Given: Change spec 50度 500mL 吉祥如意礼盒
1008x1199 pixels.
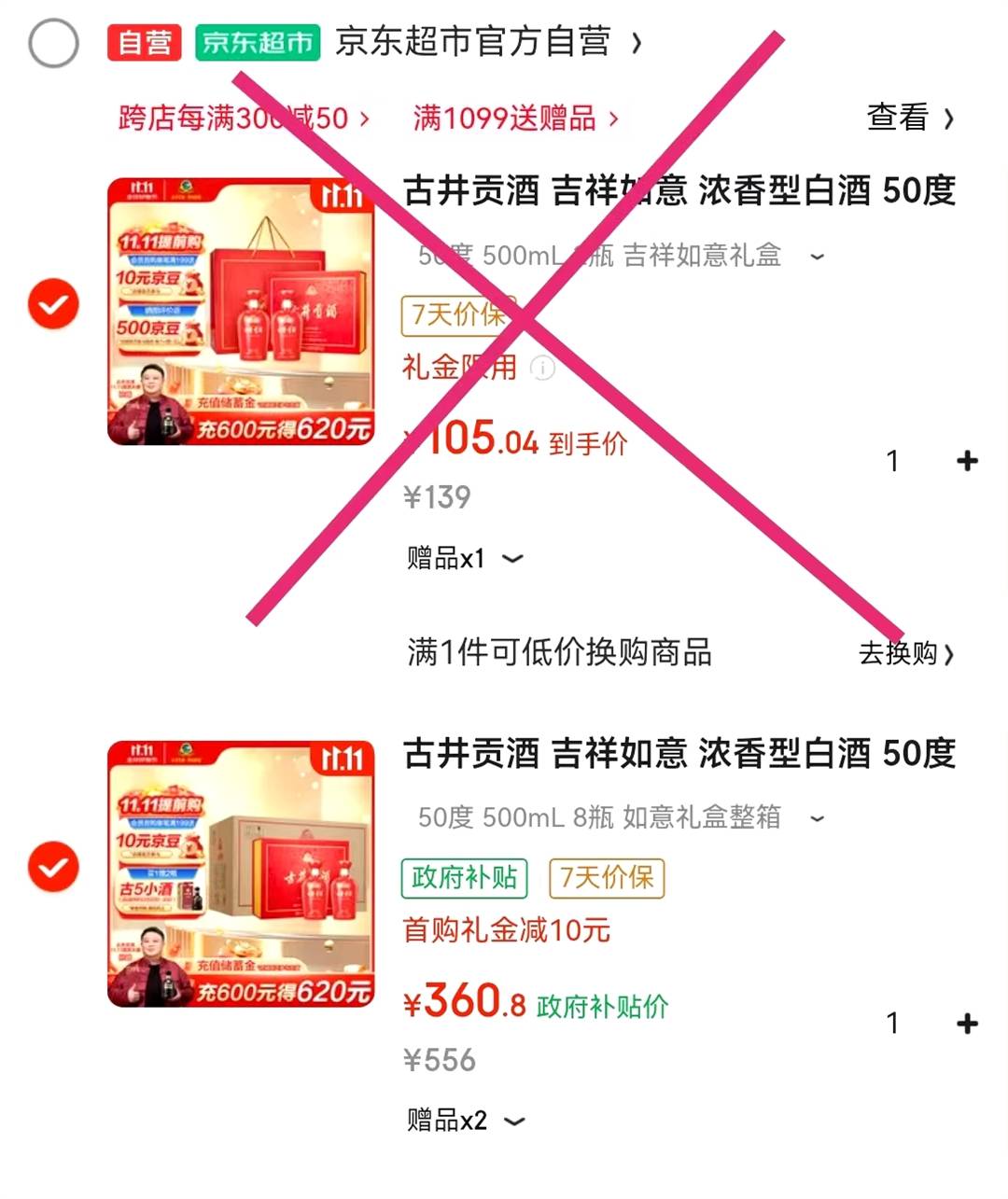Looking at the screenshot, I should pos(621,256).
